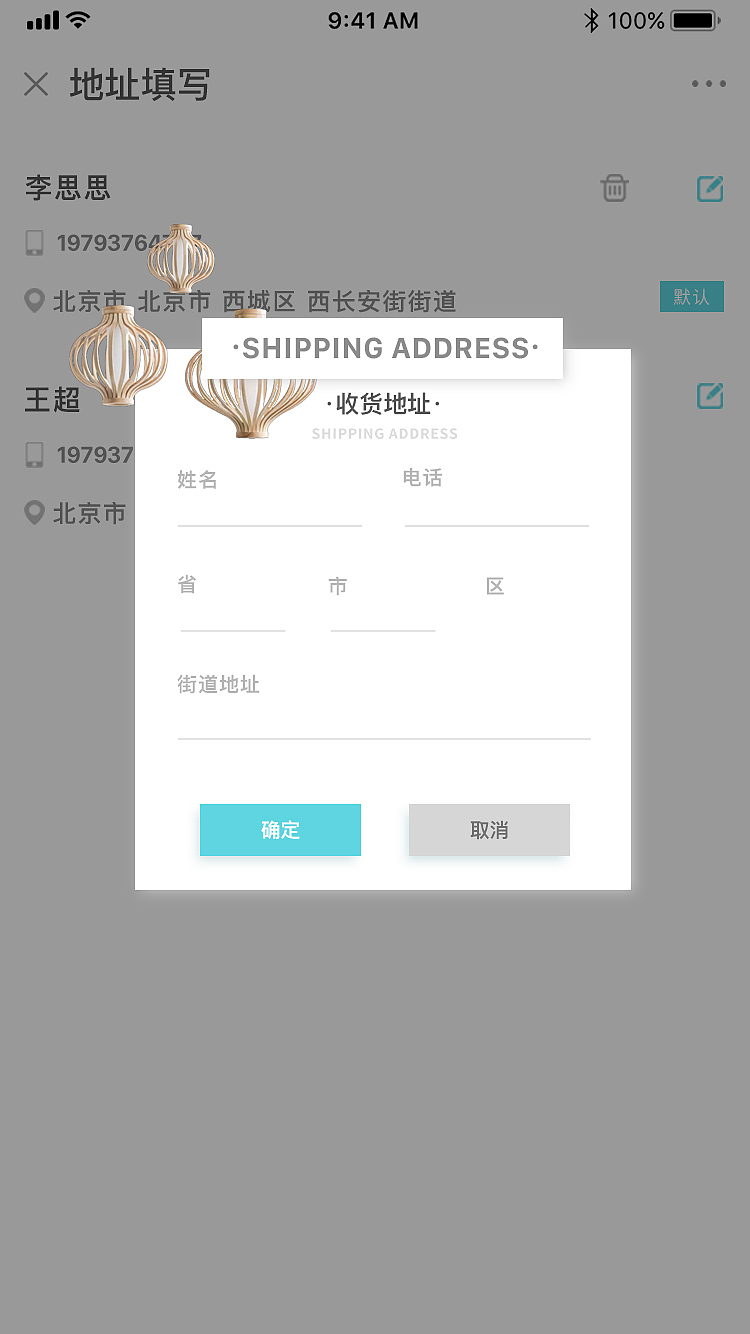Open the more options ellipsis menu
This screenshot has height=1334, width=750.
coord(709,84)
